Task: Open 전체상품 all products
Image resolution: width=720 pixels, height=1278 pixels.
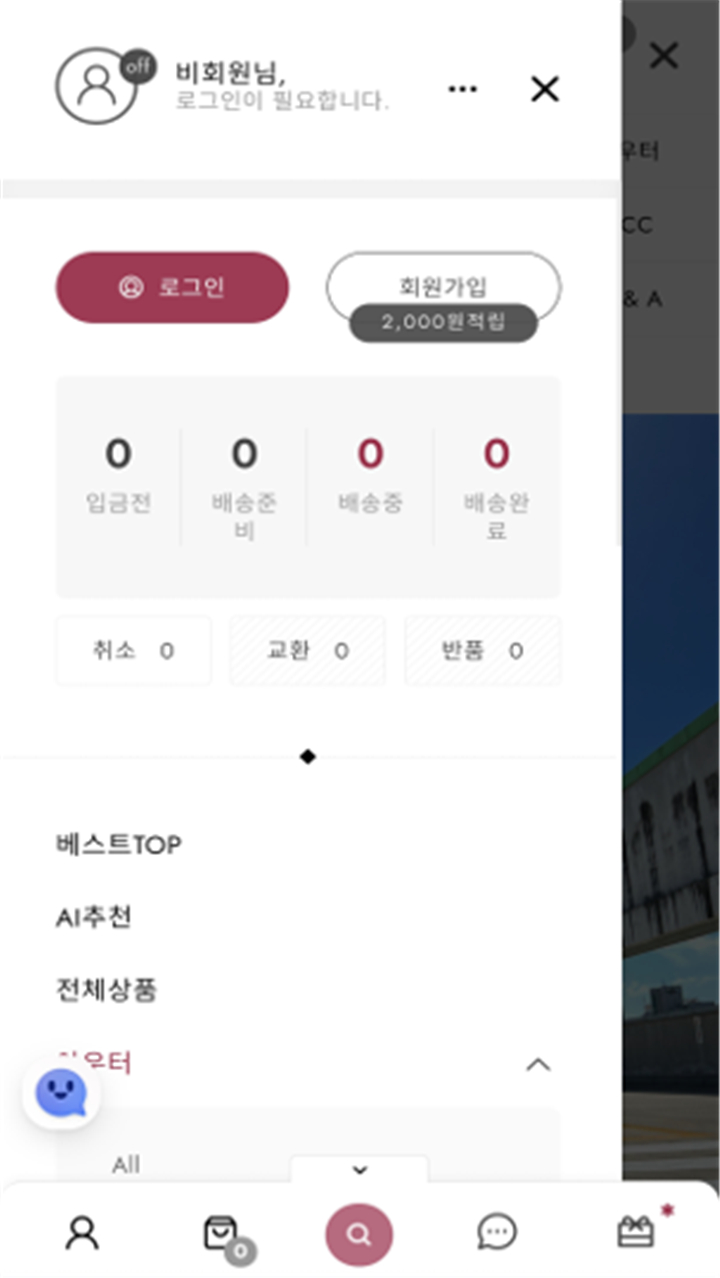Action: click(107, 991)
